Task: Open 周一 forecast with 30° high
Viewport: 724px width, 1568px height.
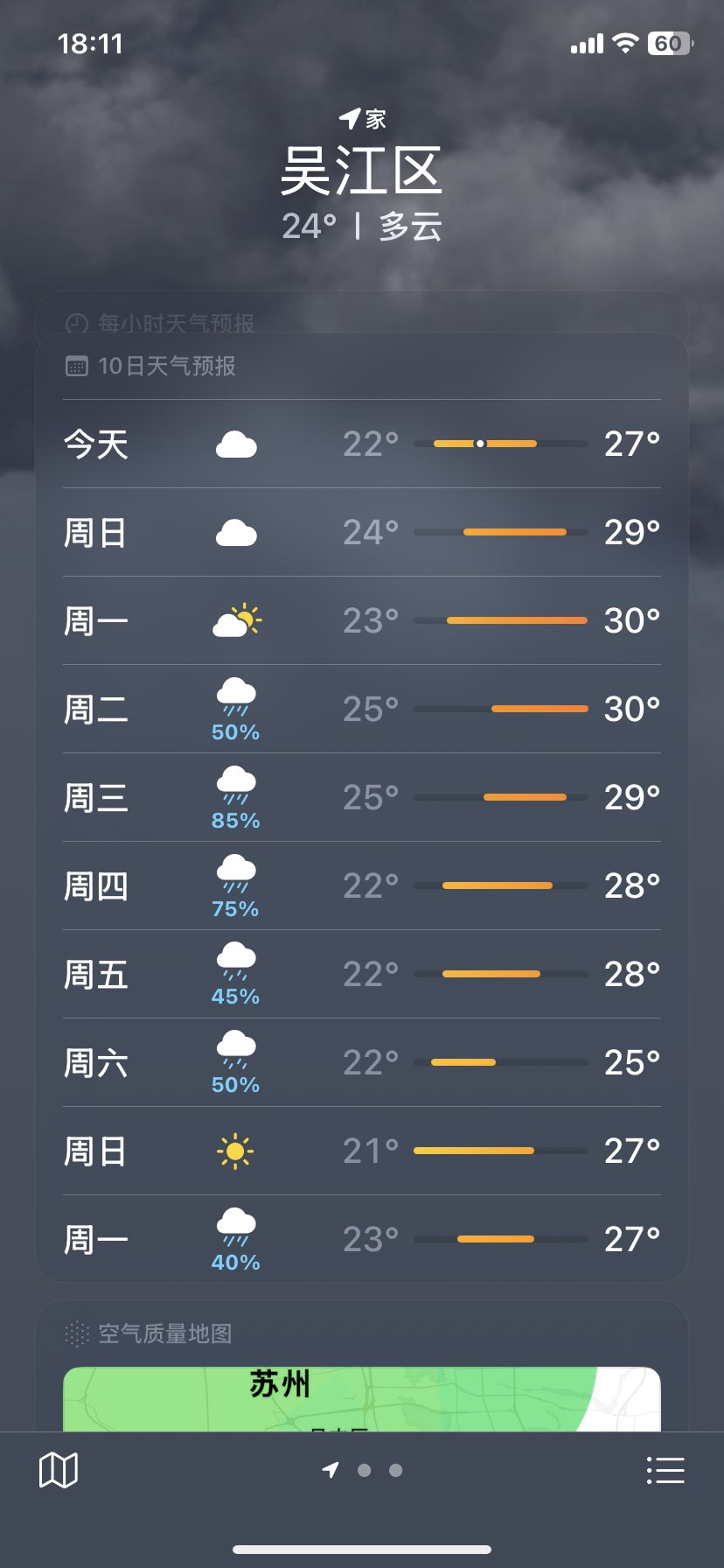Action: (x=362, y=620)
